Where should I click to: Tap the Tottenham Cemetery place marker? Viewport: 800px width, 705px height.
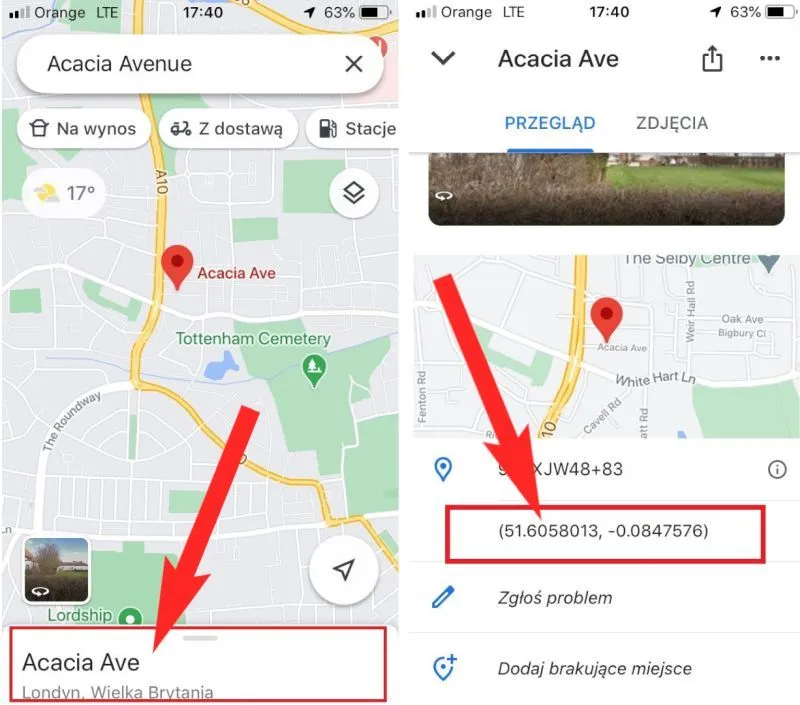[x=314, y=369]
